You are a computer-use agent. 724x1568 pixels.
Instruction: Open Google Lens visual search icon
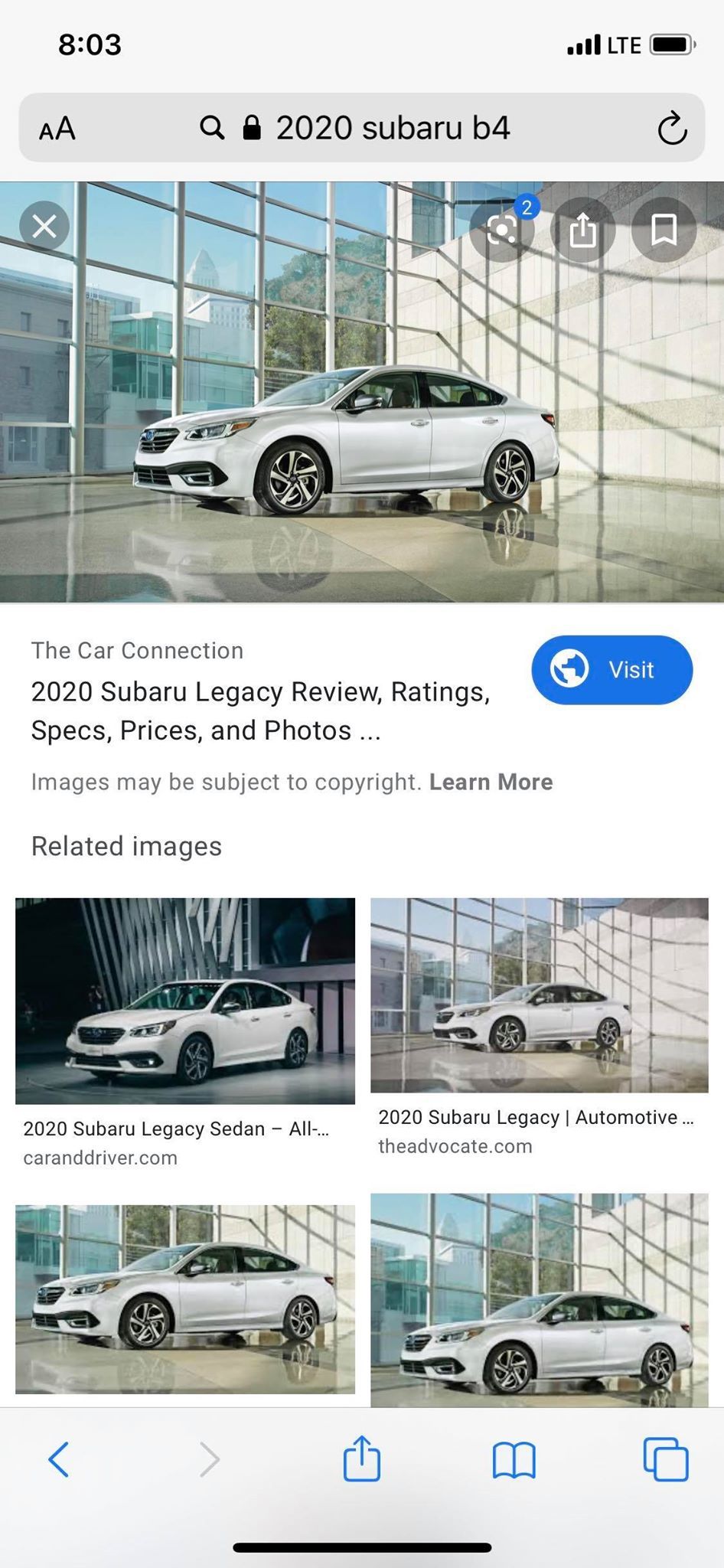click(x=502, y=230)
